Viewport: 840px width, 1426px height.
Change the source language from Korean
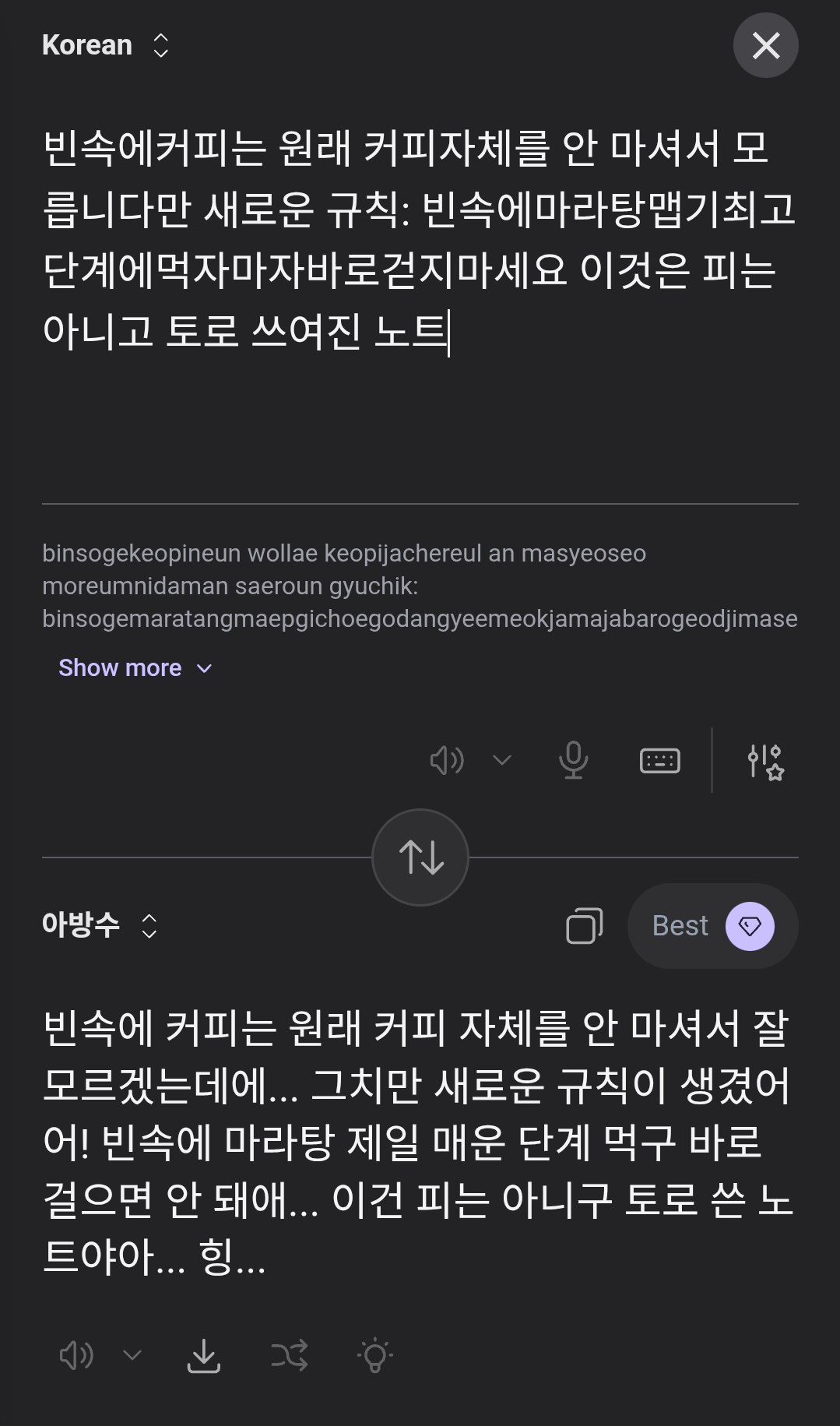point(105,45)
